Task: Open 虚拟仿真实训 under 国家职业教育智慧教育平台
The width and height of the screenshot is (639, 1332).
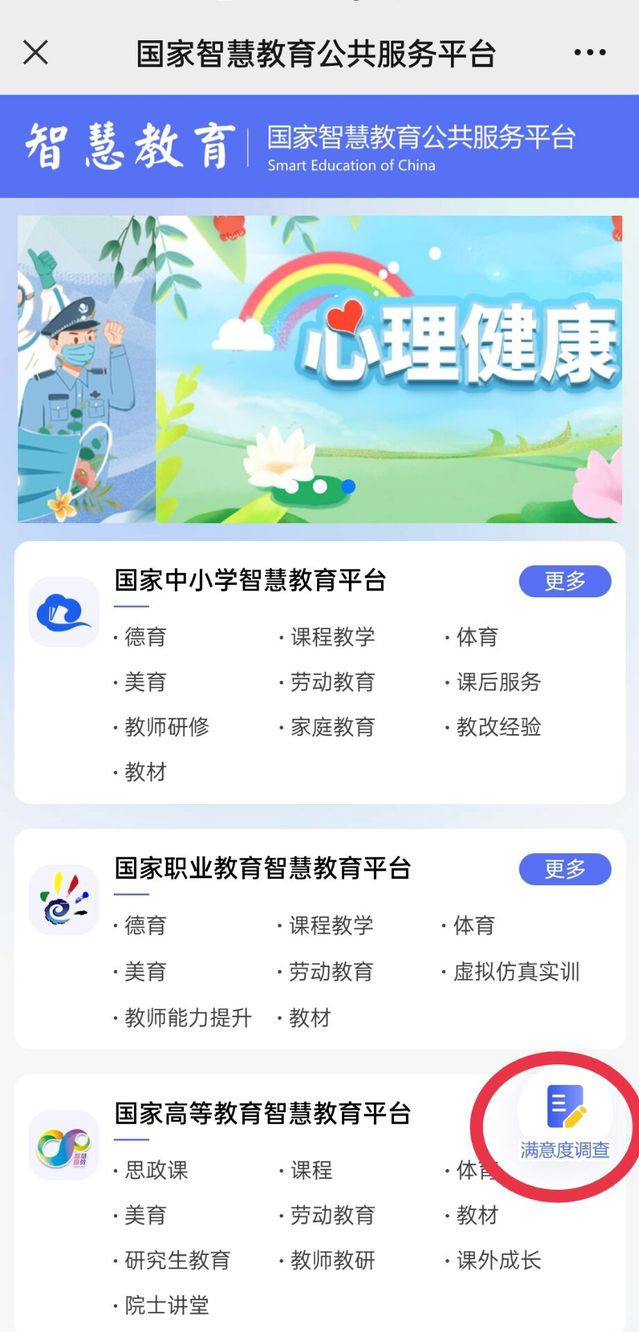Action: (516, 971)
